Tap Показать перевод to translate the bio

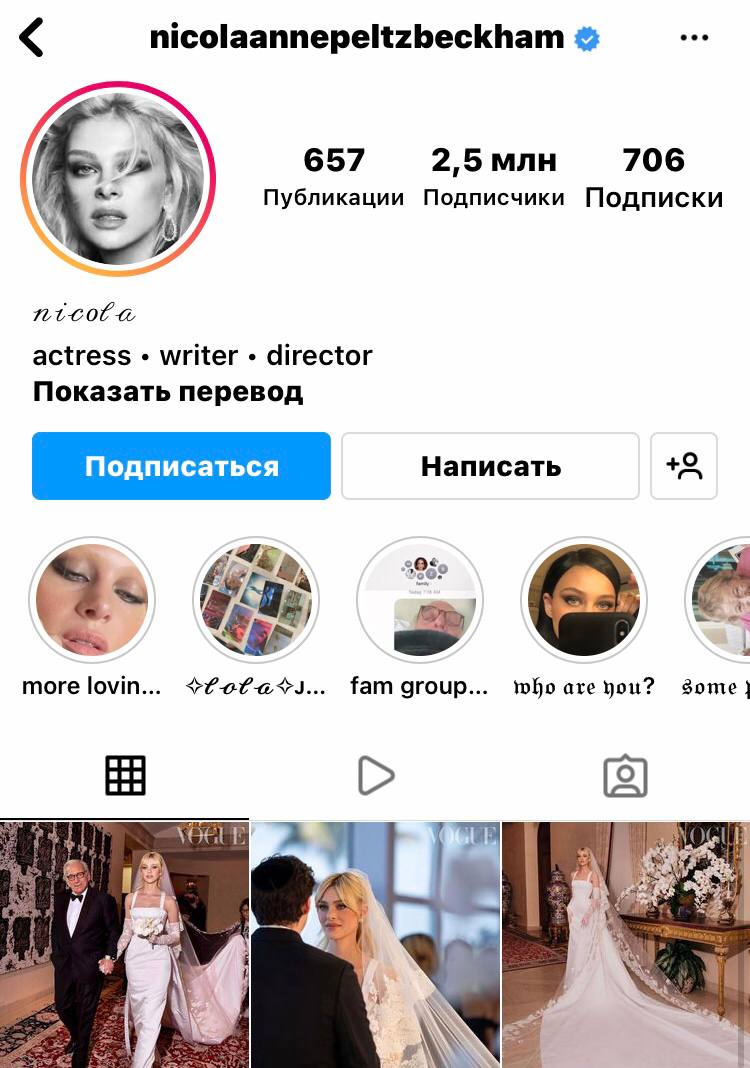pos(168,391)
